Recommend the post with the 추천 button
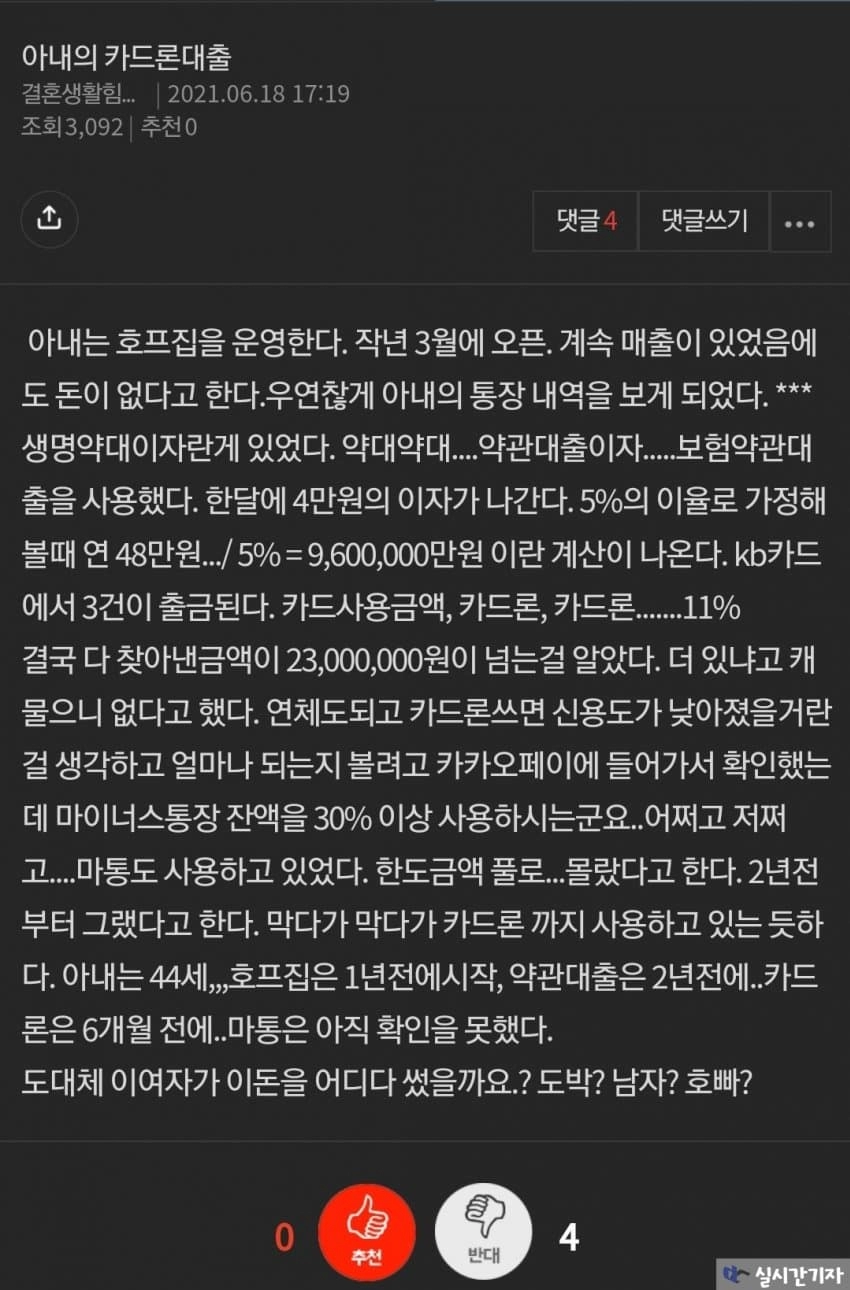The image size is (850, 1290). 366,1238
